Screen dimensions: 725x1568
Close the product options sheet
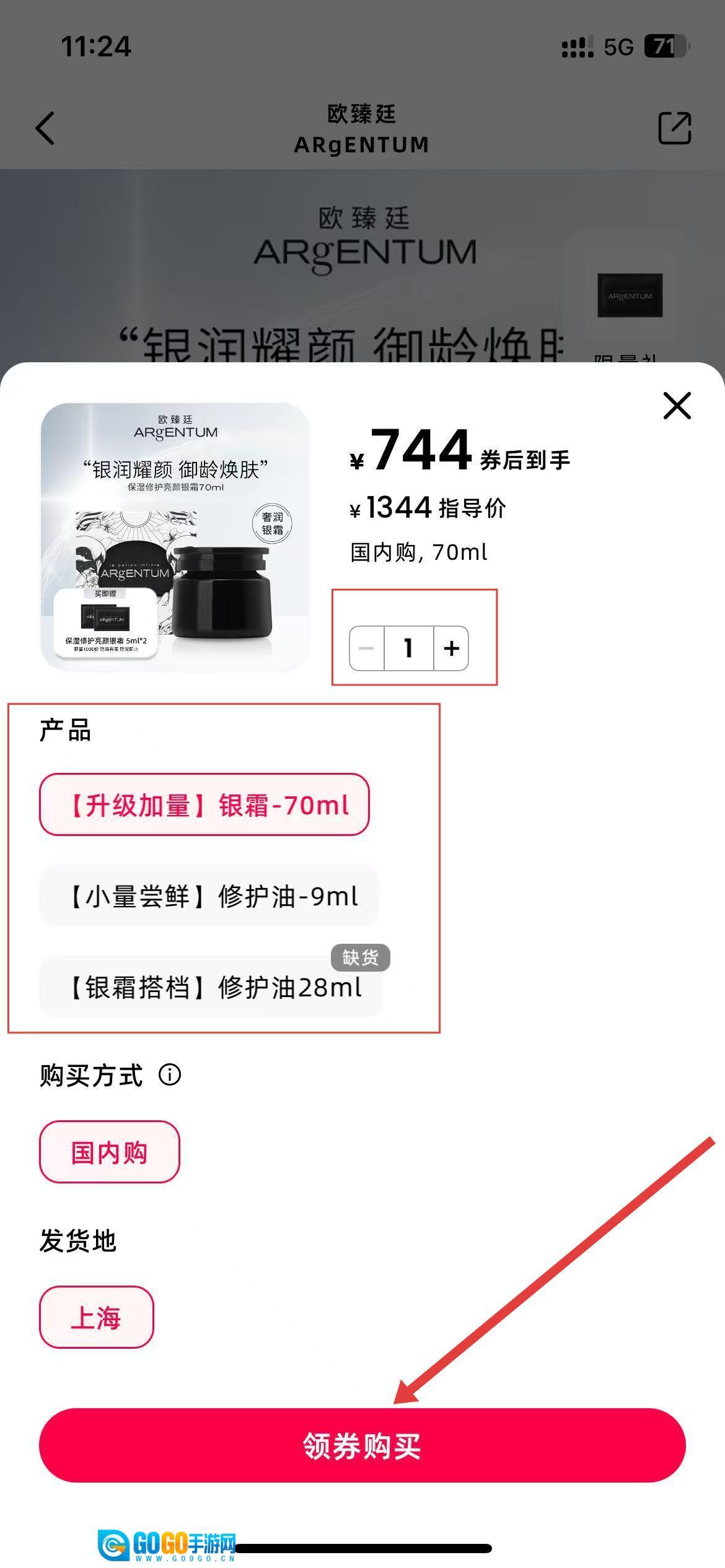click(677, 406)
